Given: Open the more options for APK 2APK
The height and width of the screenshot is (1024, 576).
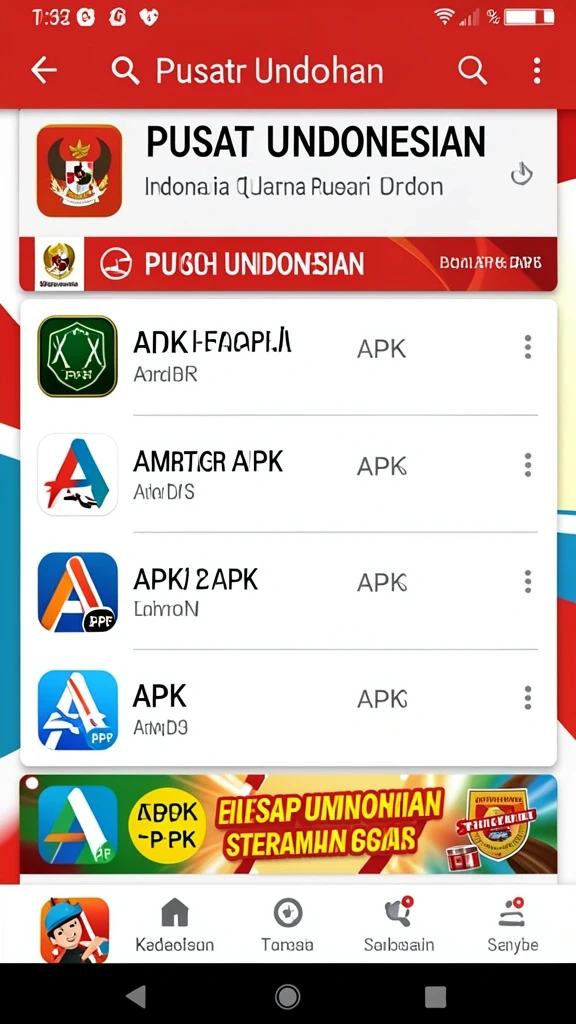Looking at the screenshot, I should pyautogui.click(x=528, y=581).
